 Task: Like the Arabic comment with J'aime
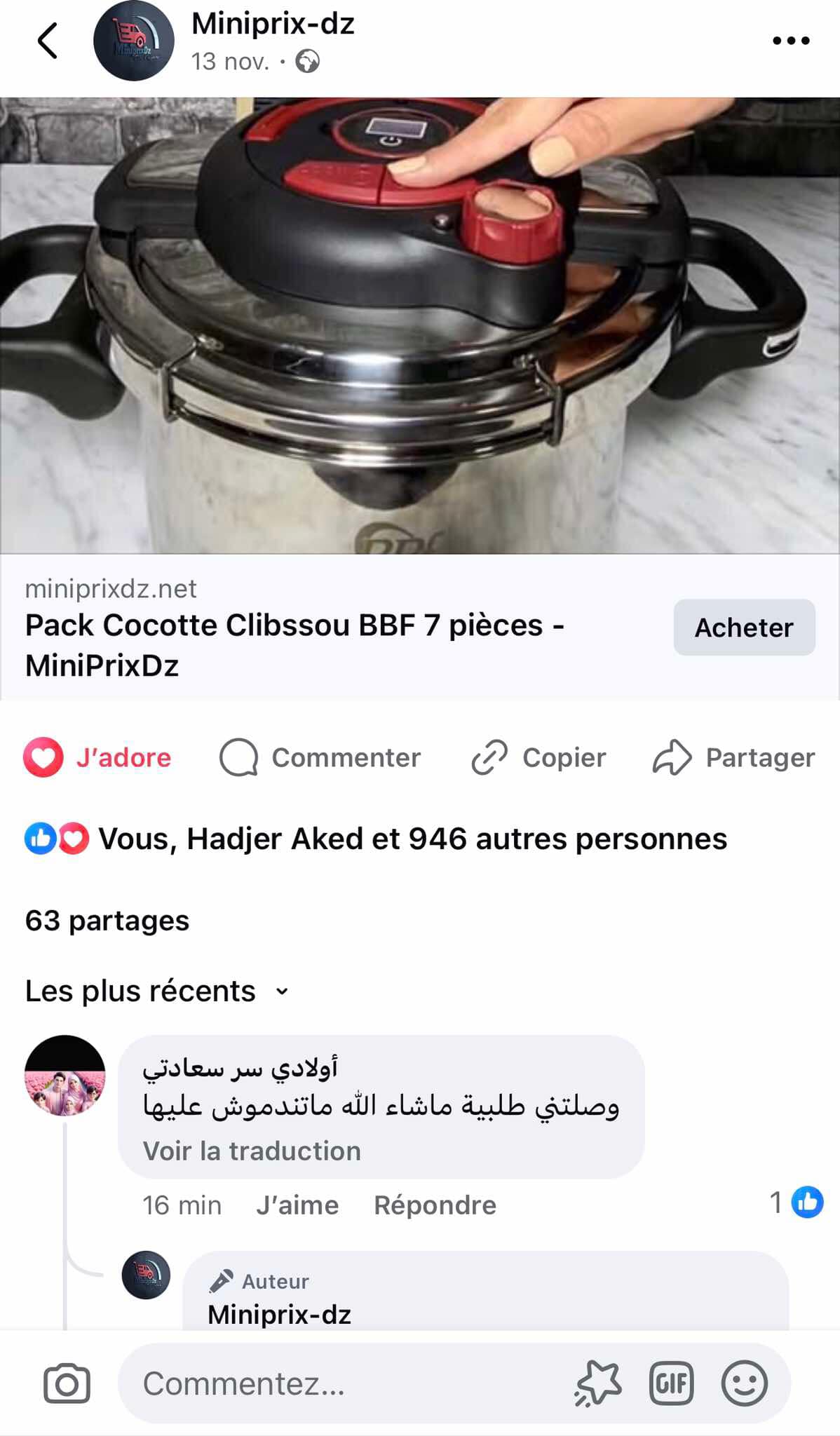[x=297, y=1205]
